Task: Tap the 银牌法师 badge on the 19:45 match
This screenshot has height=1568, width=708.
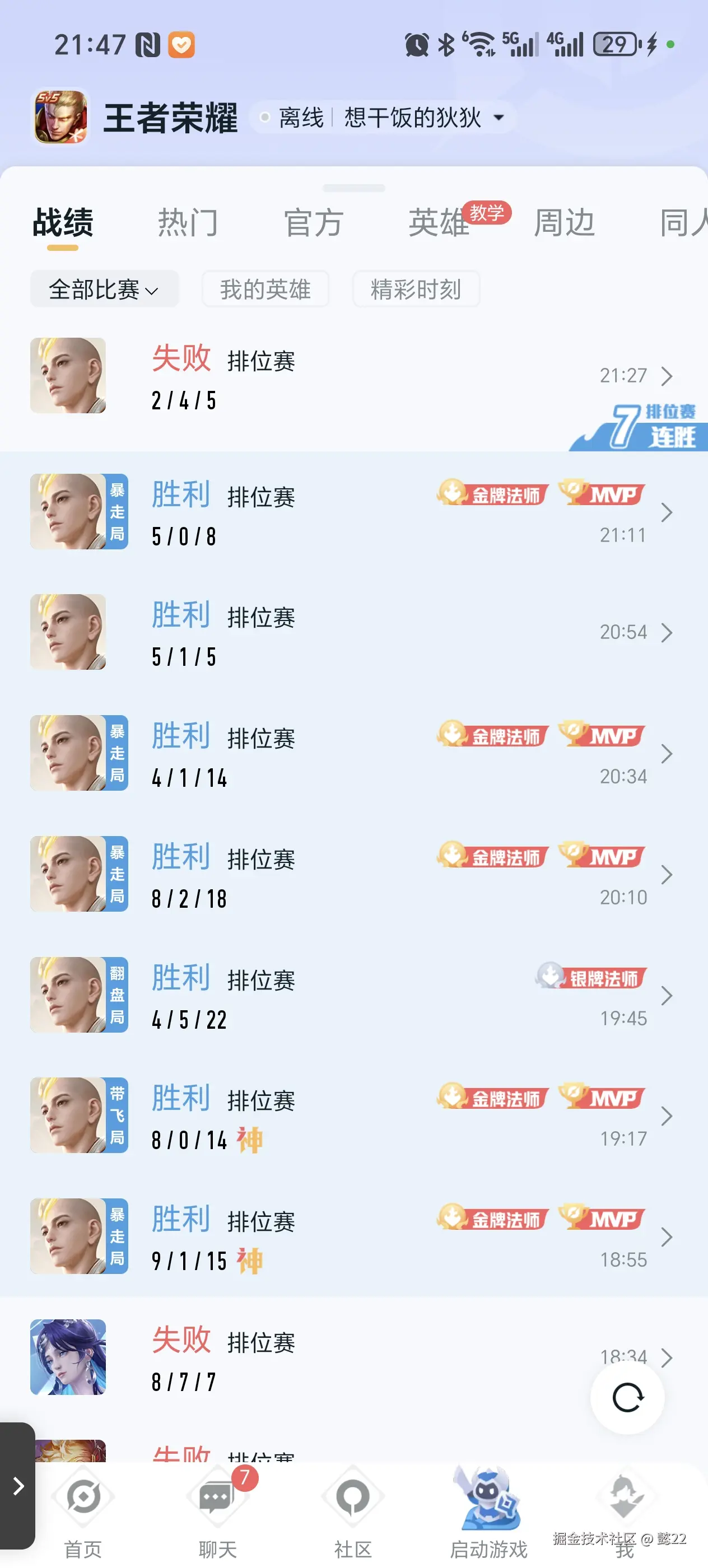Action: point(589,977)
